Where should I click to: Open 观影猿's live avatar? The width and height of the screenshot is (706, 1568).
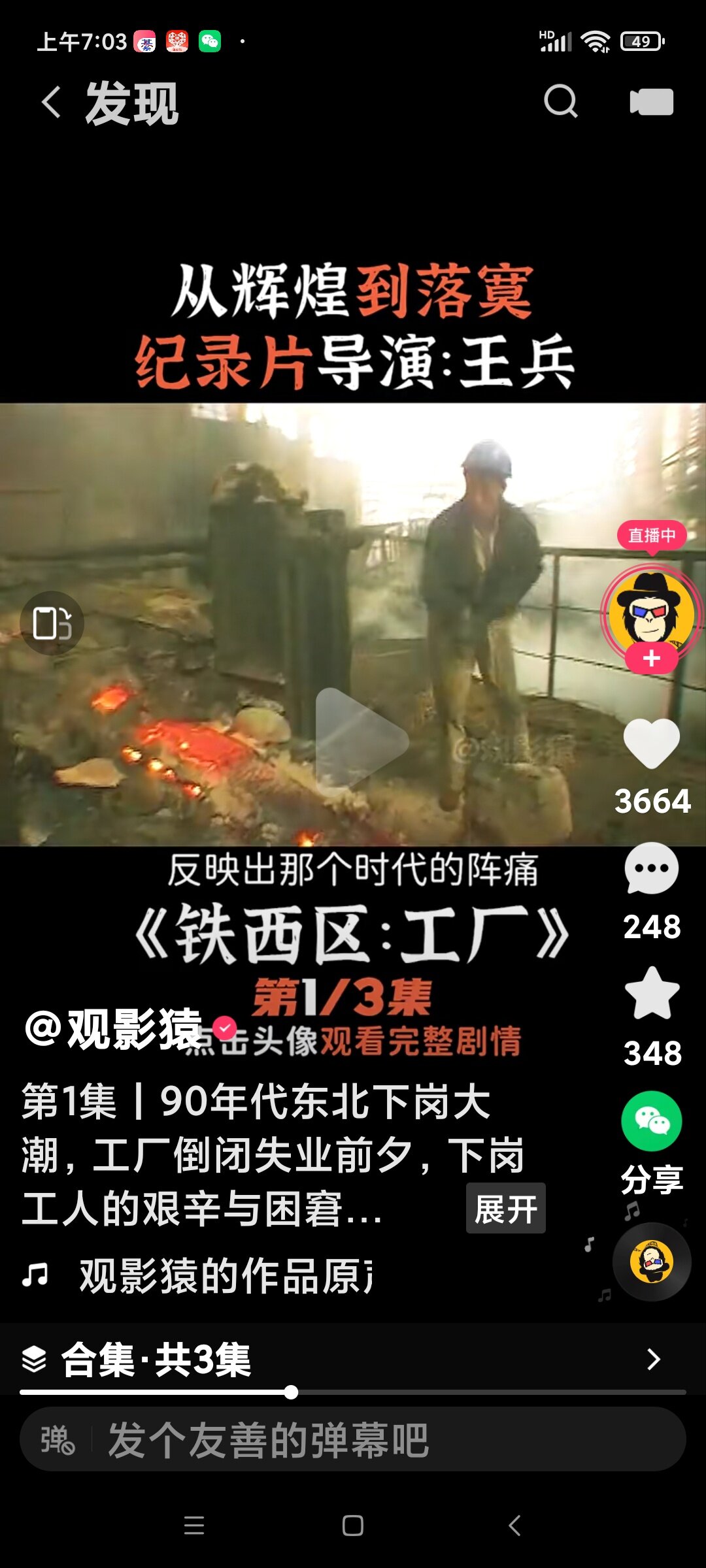[651, 614]
